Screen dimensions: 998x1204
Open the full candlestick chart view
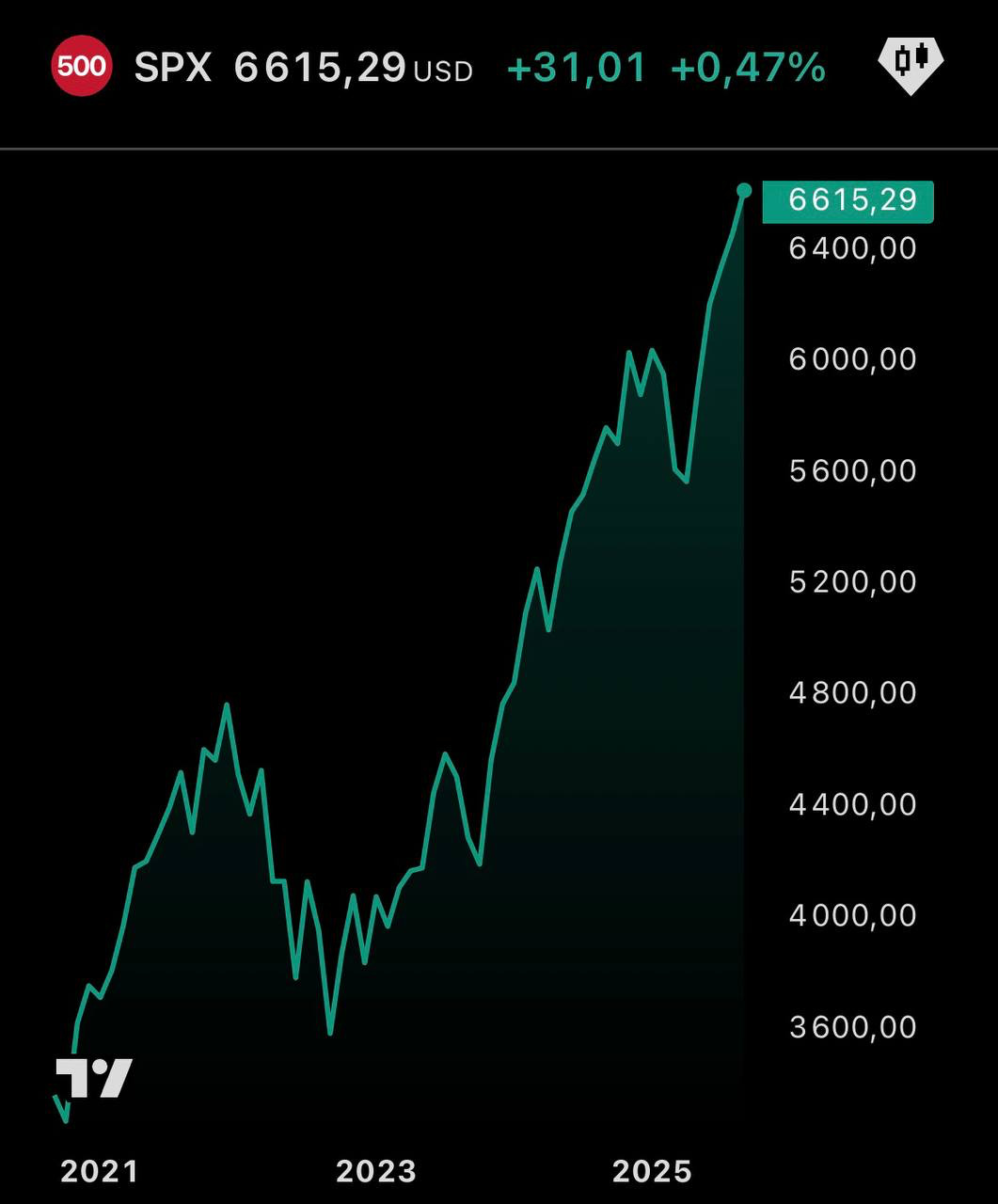[910, 64]
